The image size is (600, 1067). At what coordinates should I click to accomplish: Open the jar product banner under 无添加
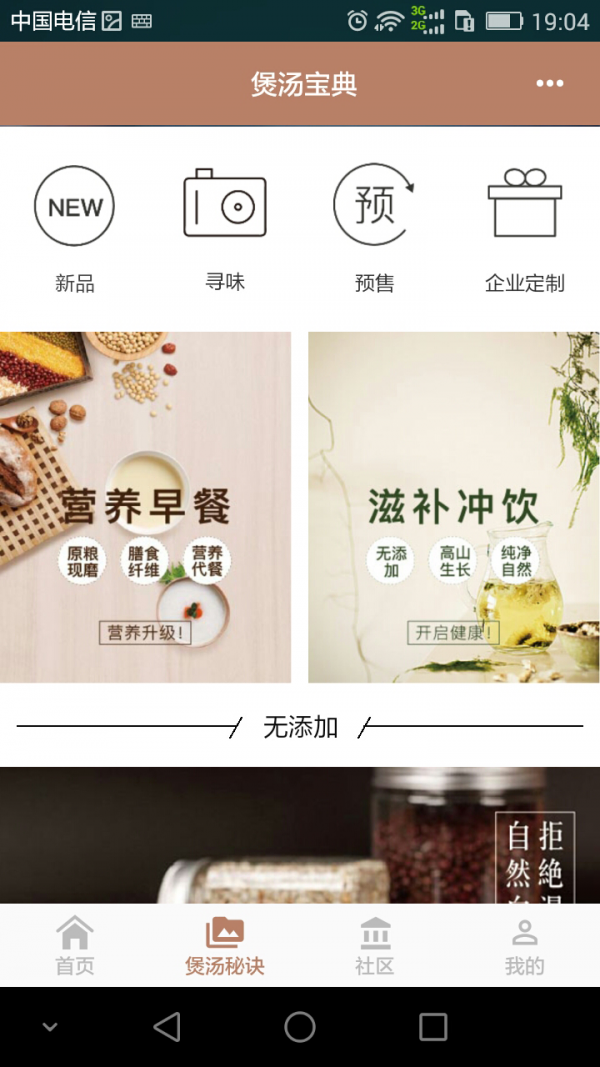[x=300, y=836]
